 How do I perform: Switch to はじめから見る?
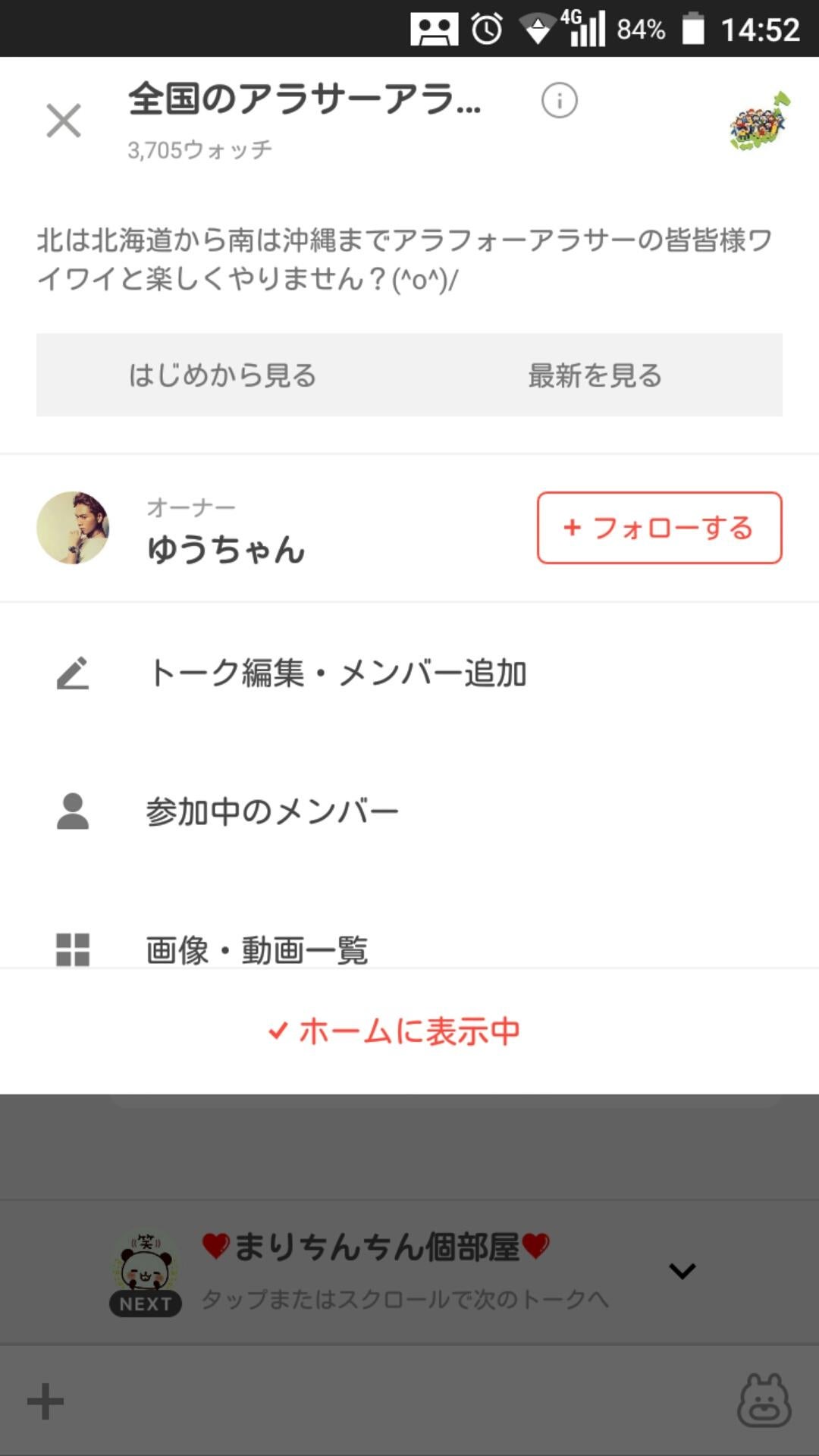point(222,375)
